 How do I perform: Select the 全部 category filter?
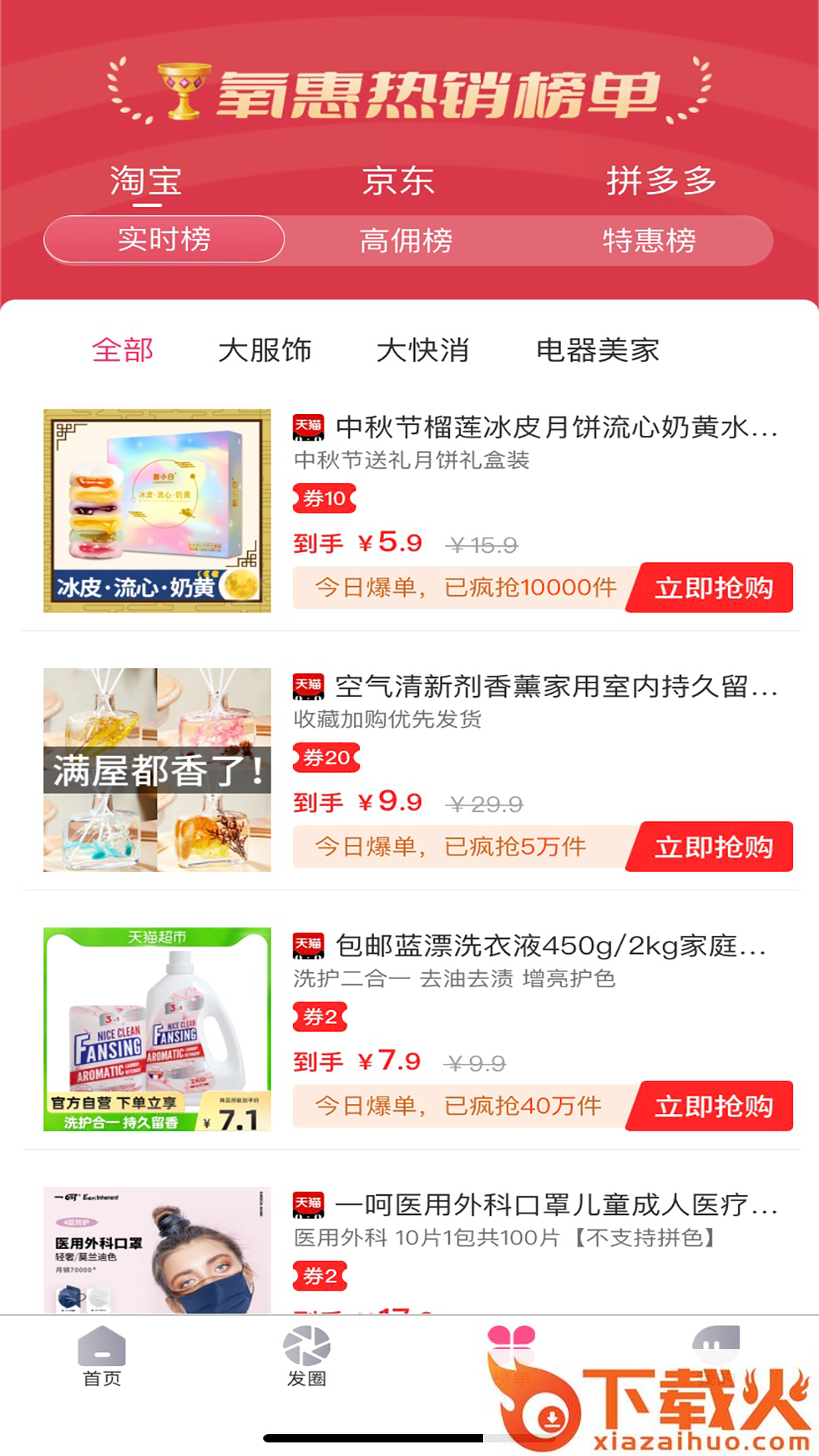tap(123, 350)
